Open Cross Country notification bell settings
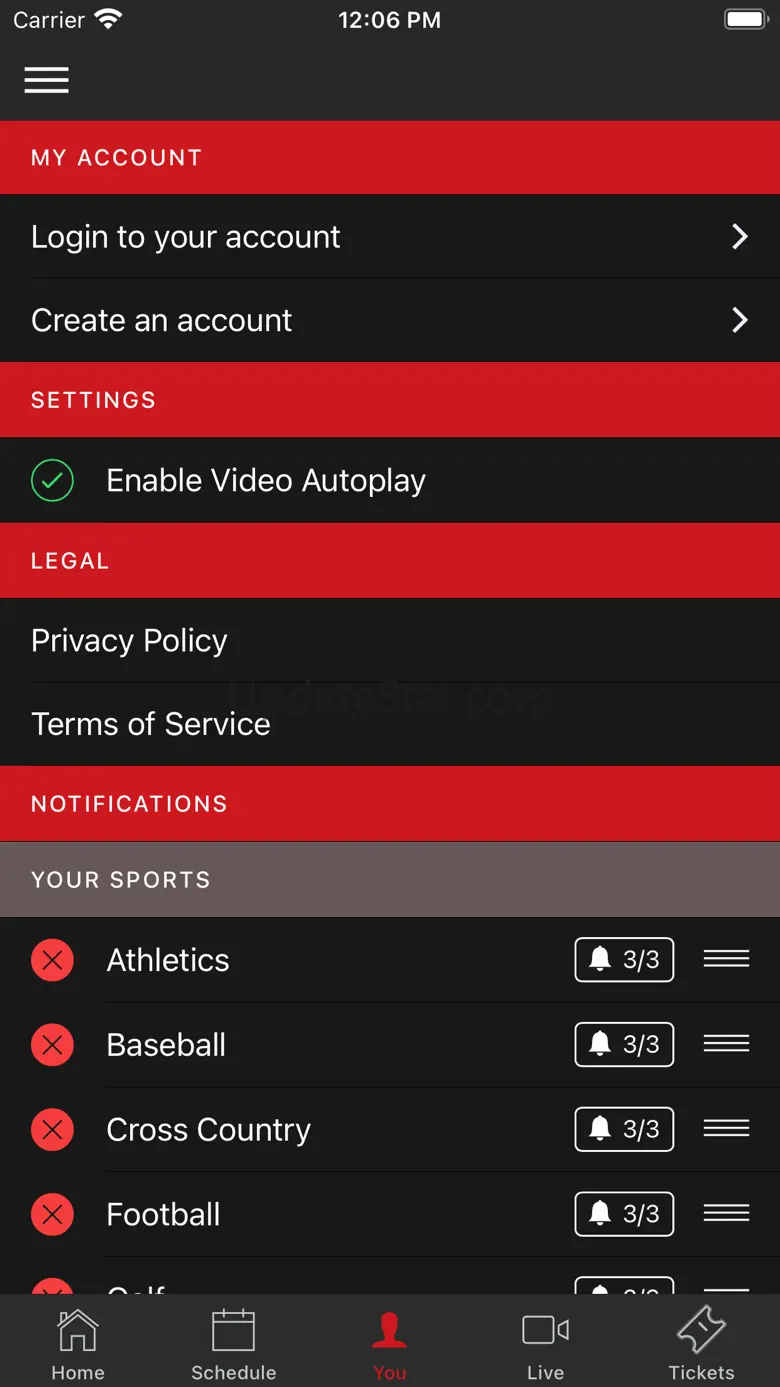The image size is (780, 1387). (624, 1129)
